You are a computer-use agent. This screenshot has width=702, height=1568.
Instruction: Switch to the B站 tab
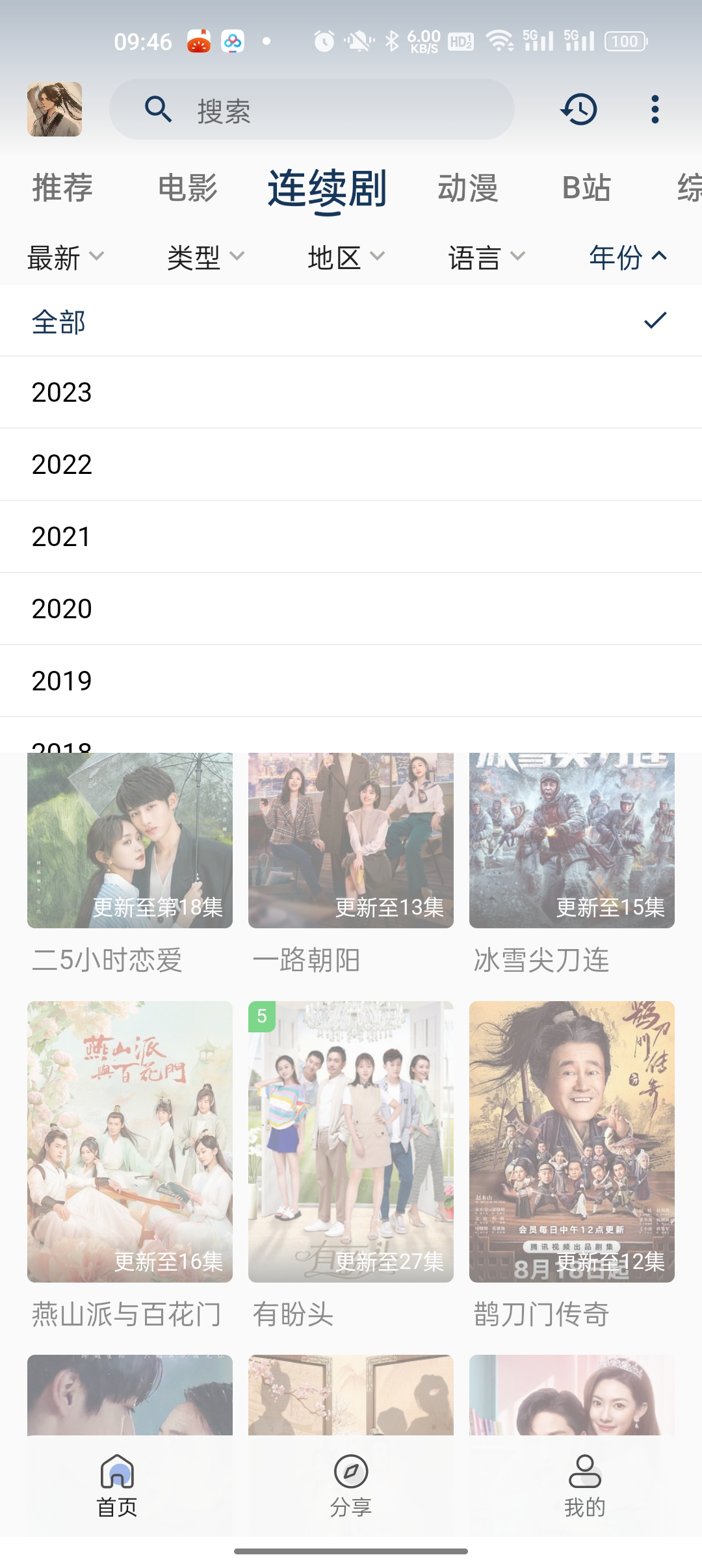(x=586, y=188)
